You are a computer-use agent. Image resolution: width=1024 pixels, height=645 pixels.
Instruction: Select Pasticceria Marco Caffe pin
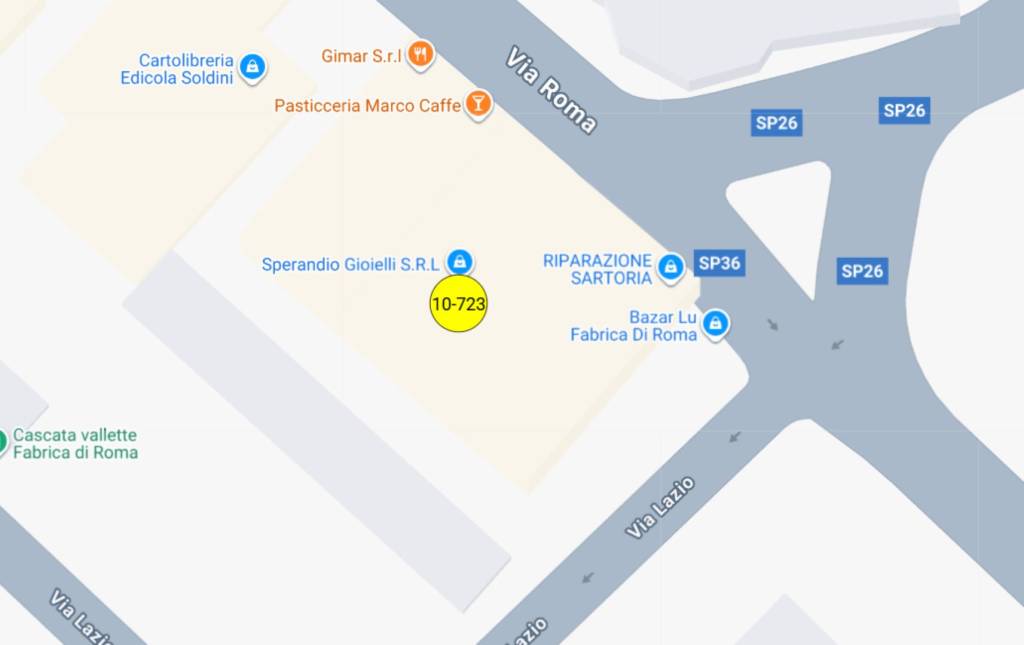(x=479, y=103)
